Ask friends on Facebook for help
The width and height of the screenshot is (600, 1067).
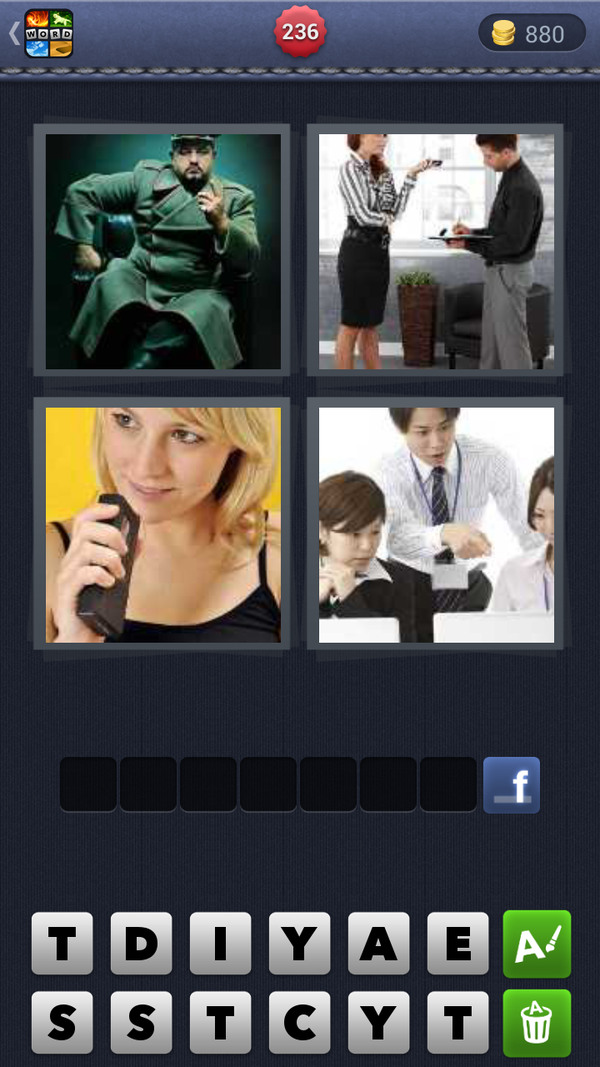tap(511, 784)
